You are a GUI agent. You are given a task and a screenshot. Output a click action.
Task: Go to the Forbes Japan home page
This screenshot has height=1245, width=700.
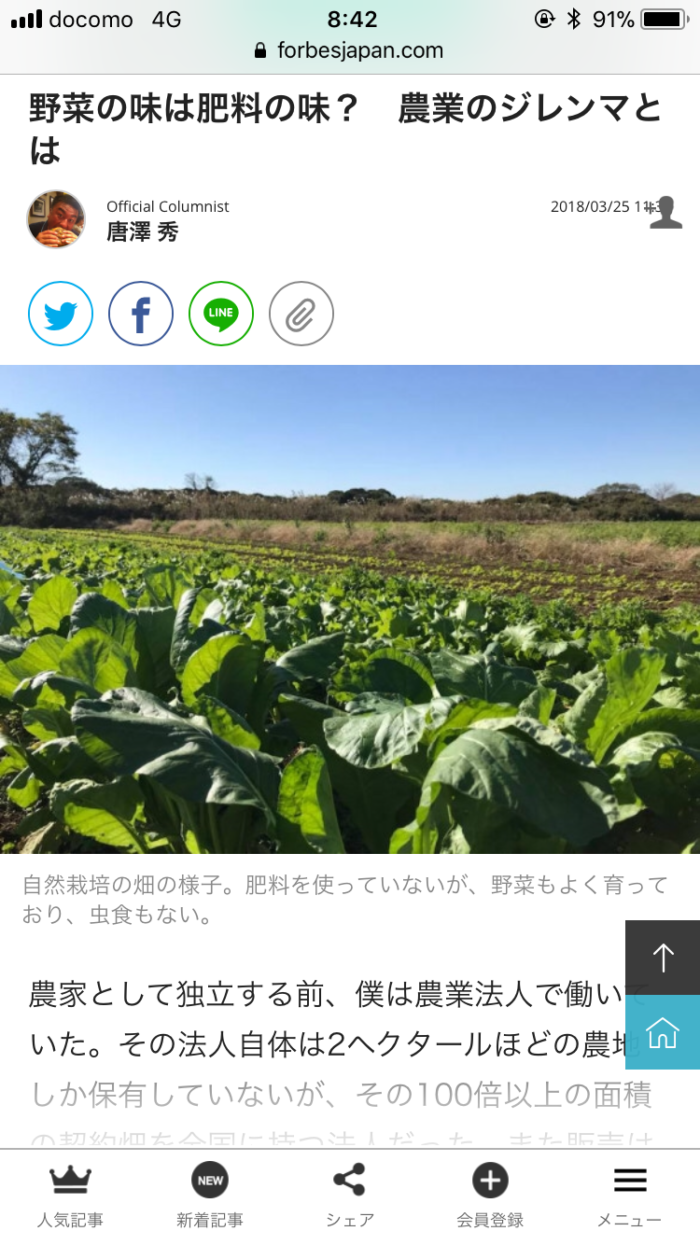point(663,1033)
